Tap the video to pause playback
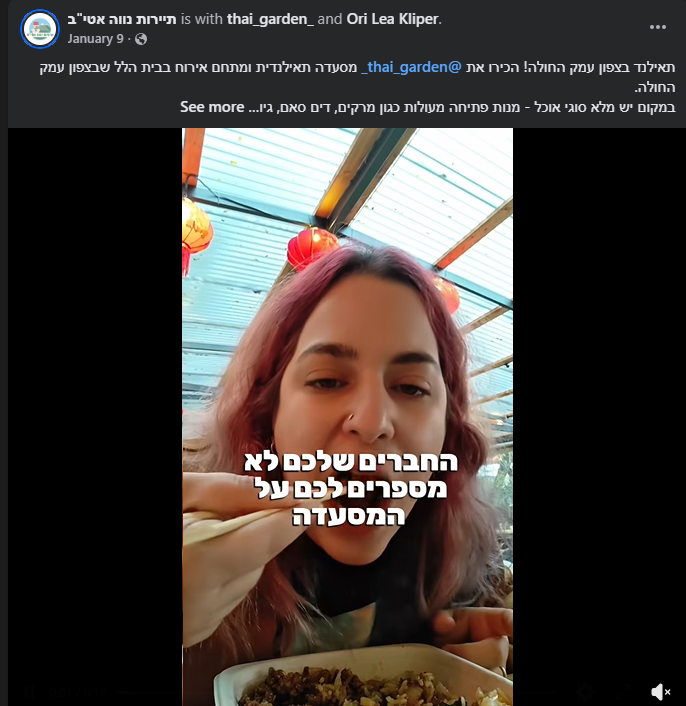Viewport: 686px width, 706px height. pyautogui.click(x=347, y=416)
